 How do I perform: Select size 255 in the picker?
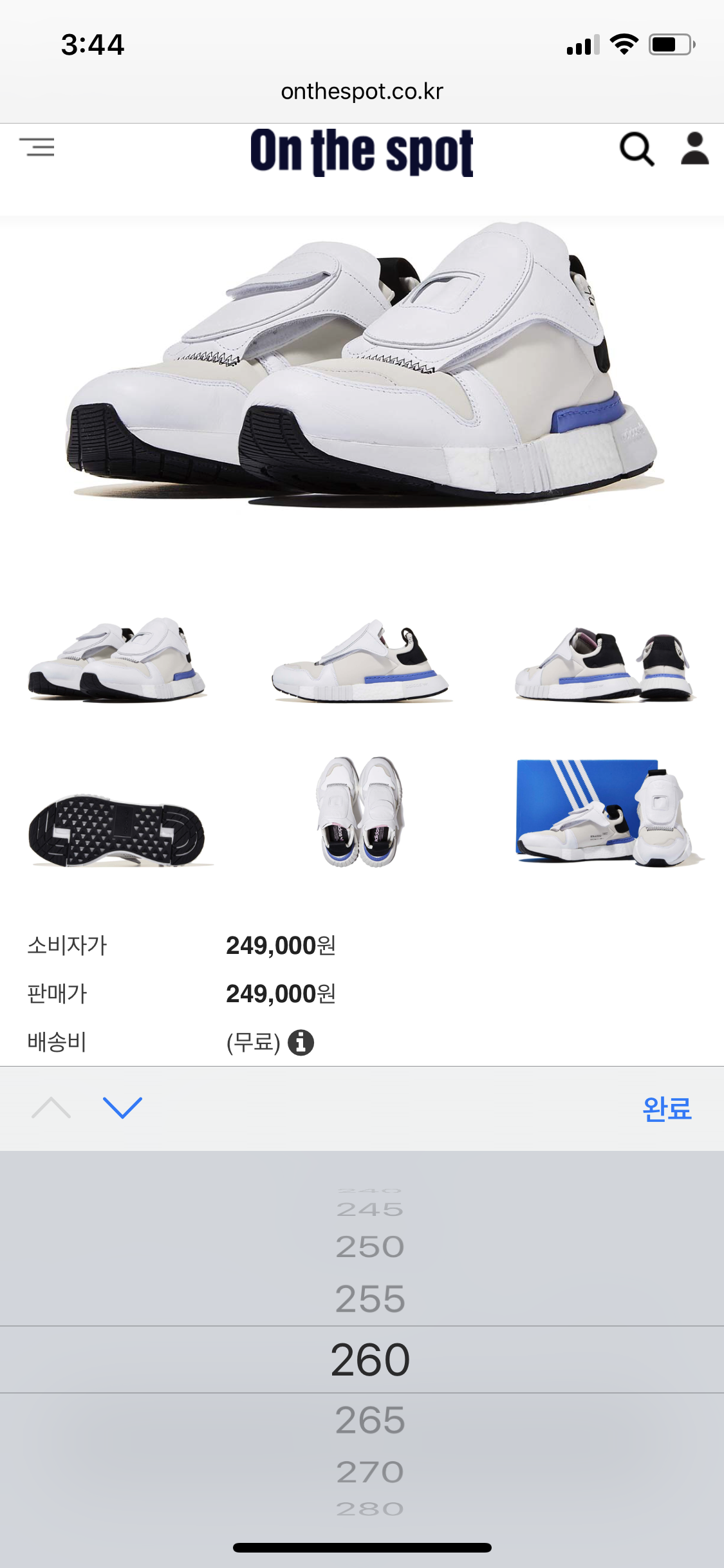point(370,1299)
